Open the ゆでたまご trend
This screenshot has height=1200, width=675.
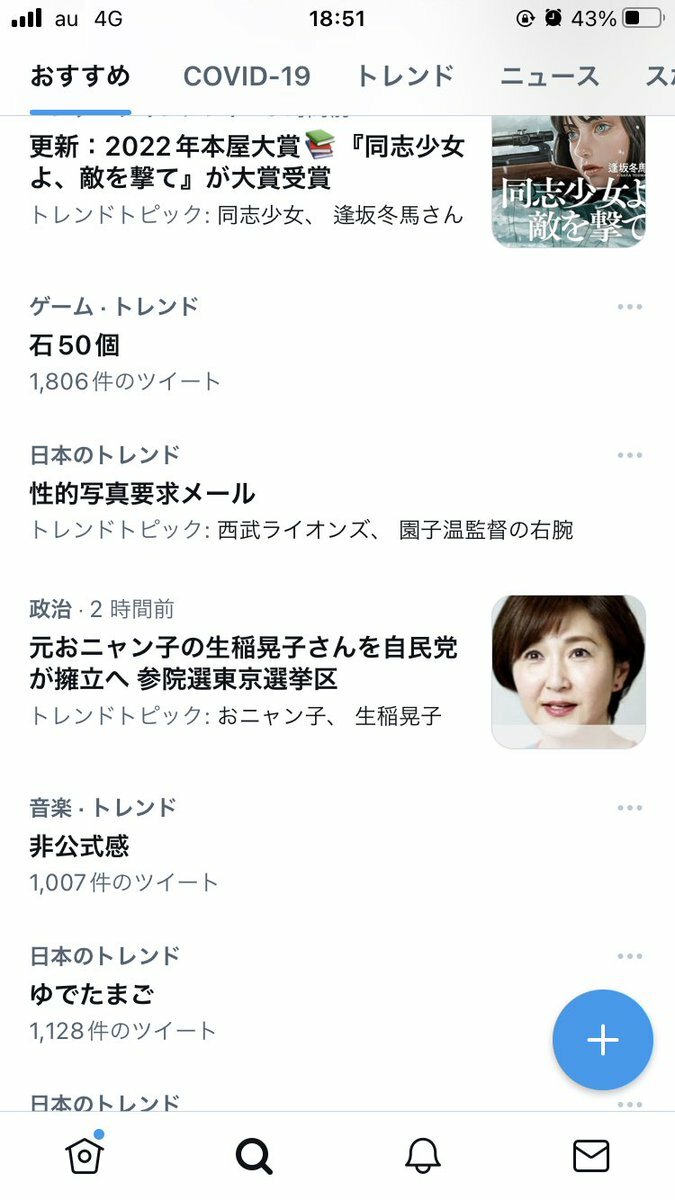92,994
